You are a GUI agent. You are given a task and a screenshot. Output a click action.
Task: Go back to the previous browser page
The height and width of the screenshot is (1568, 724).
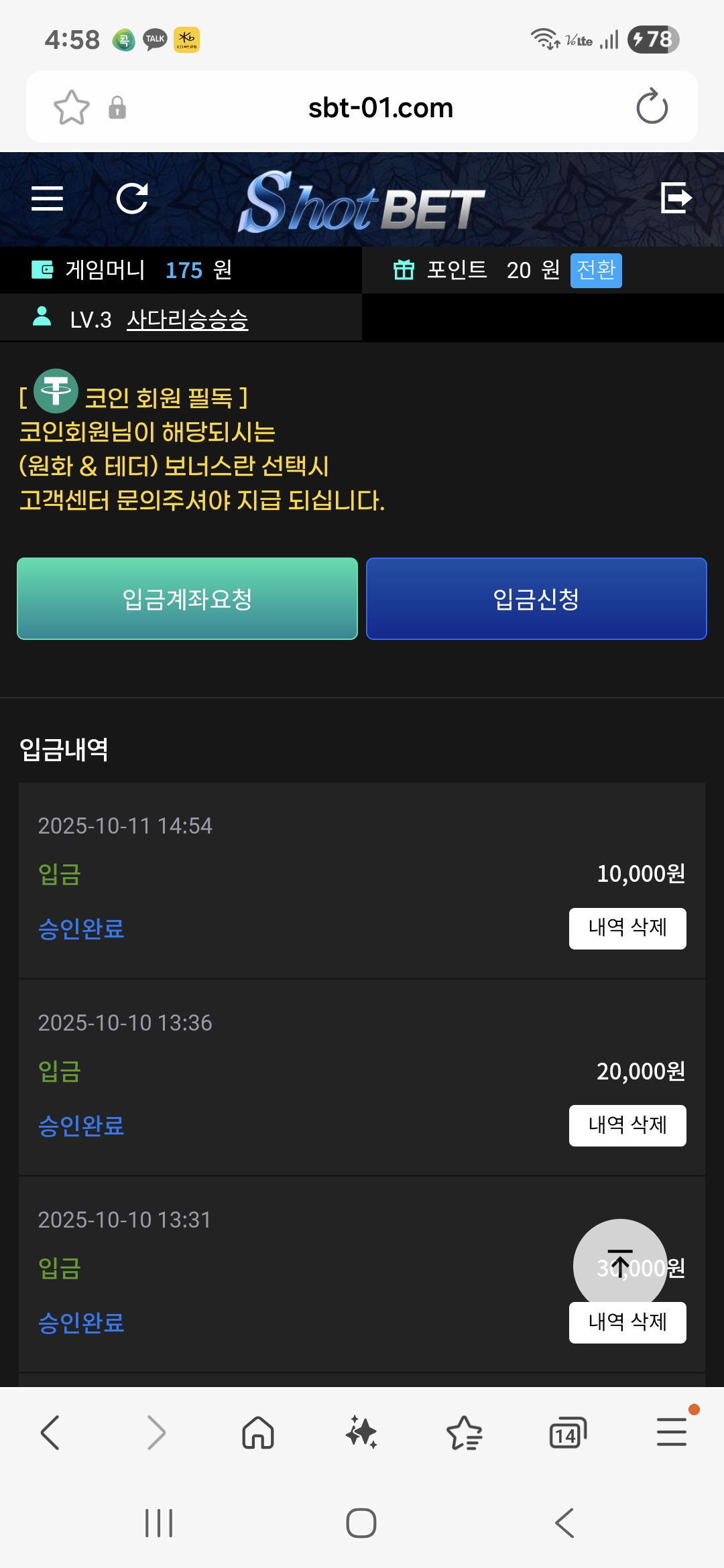(x=50, y=1433)
